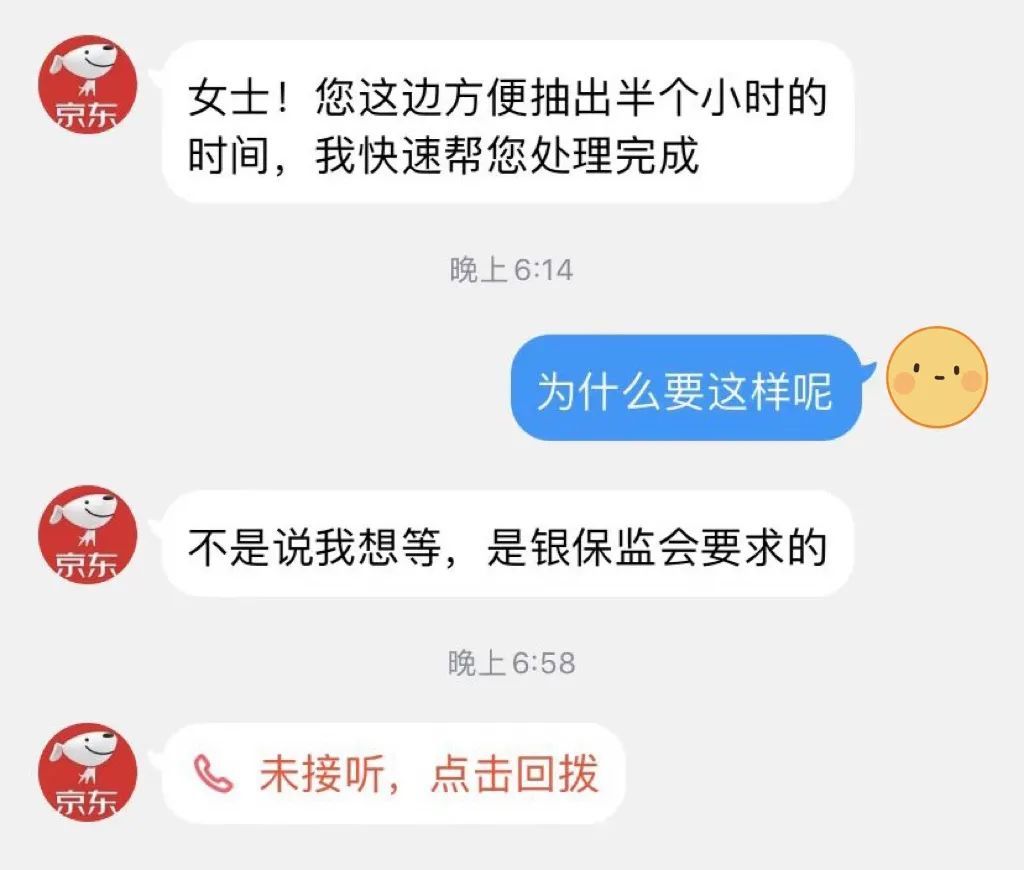1024x870 pixels.
Task: Tap the missed call bubble to call back
Action: pyautogui.click(x=395, y=774)
